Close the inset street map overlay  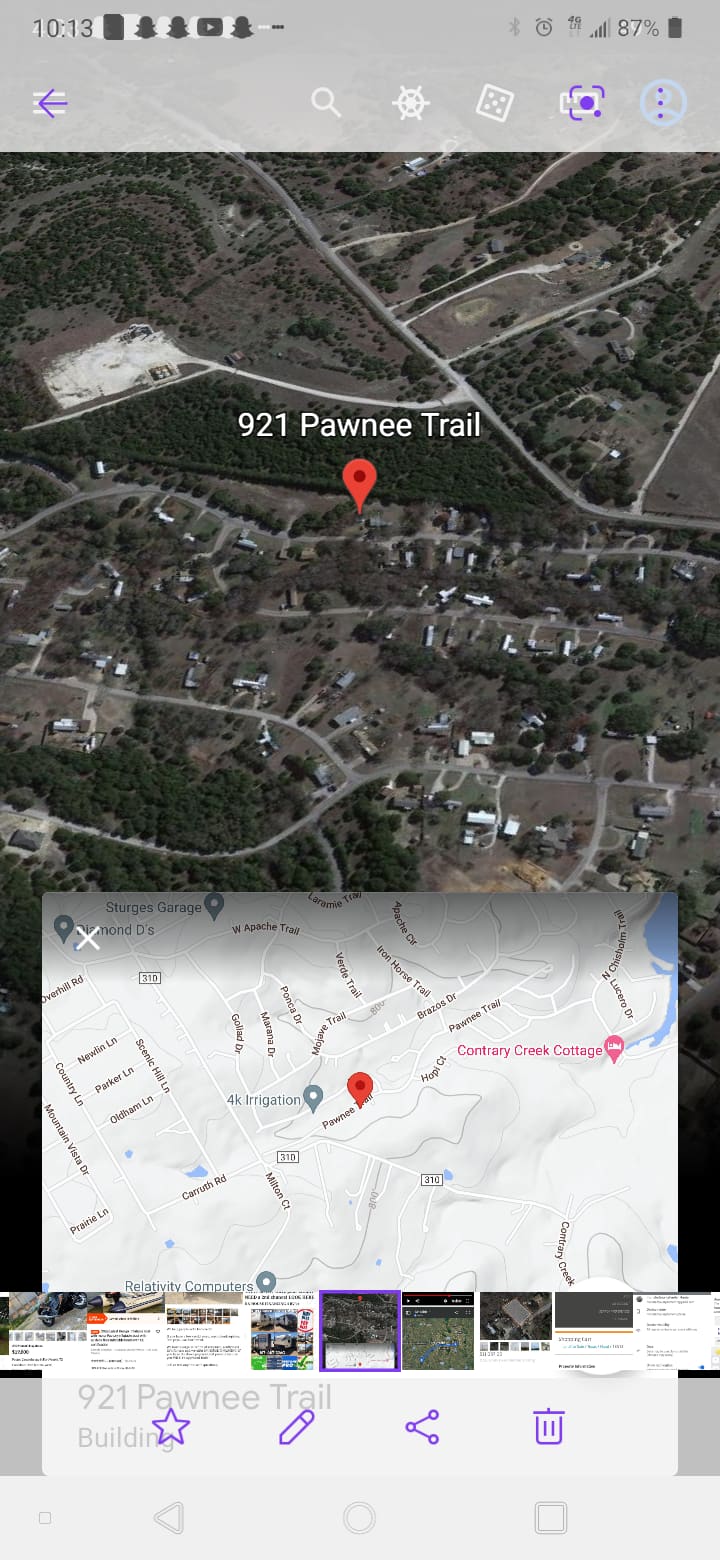point(89,938)
